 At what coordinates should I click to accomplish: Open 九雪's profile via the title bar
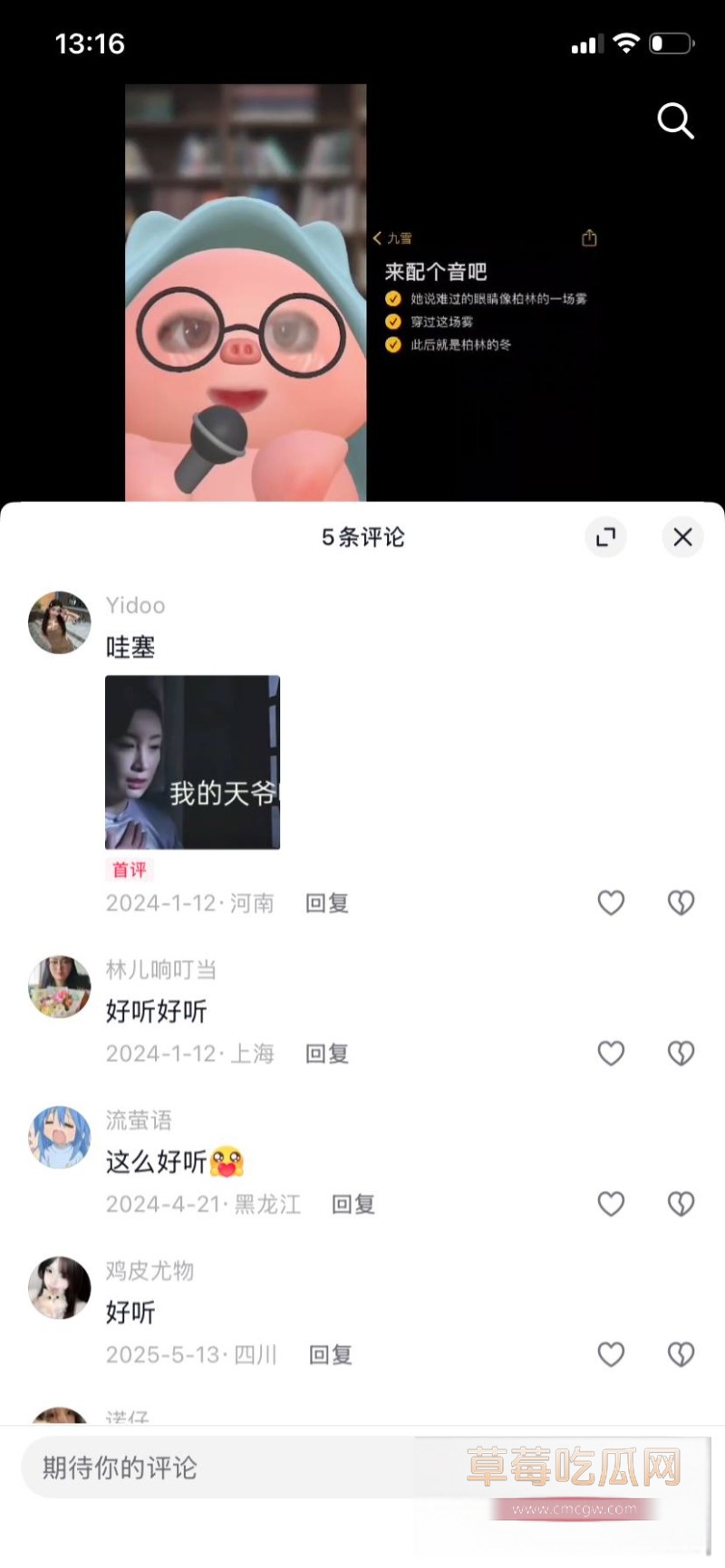tap(397, 237)
